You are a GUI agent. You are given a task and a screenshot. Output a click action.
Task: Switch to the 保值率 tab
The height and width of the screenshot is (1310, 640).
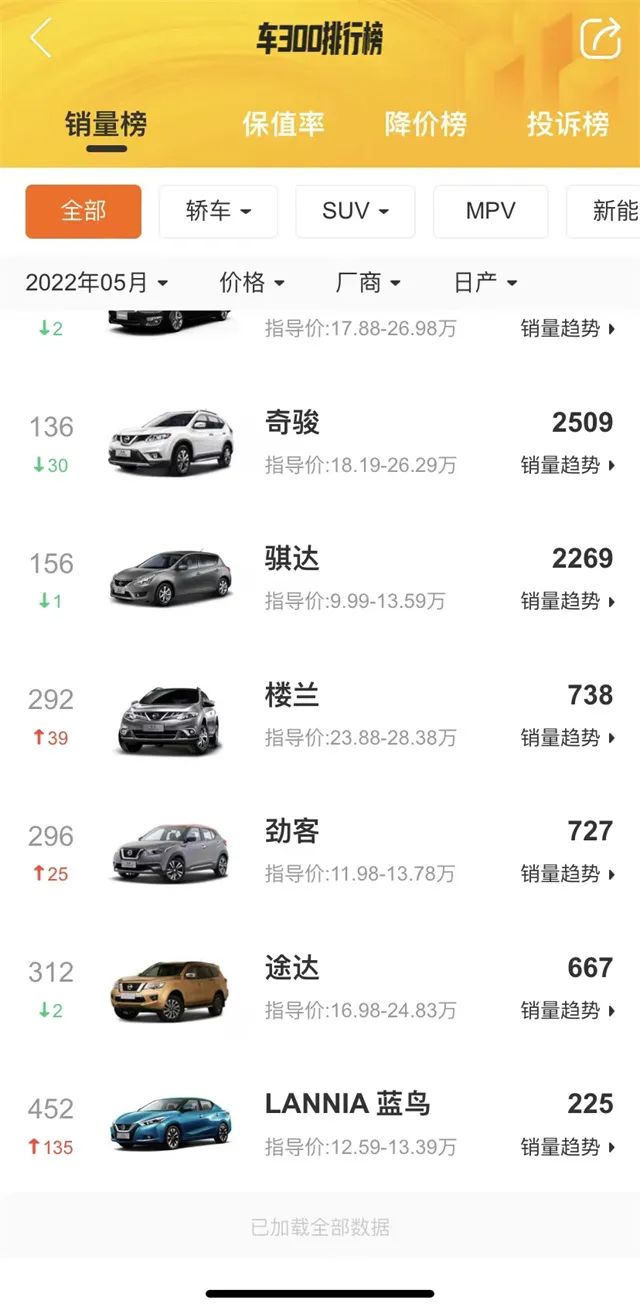283,124
